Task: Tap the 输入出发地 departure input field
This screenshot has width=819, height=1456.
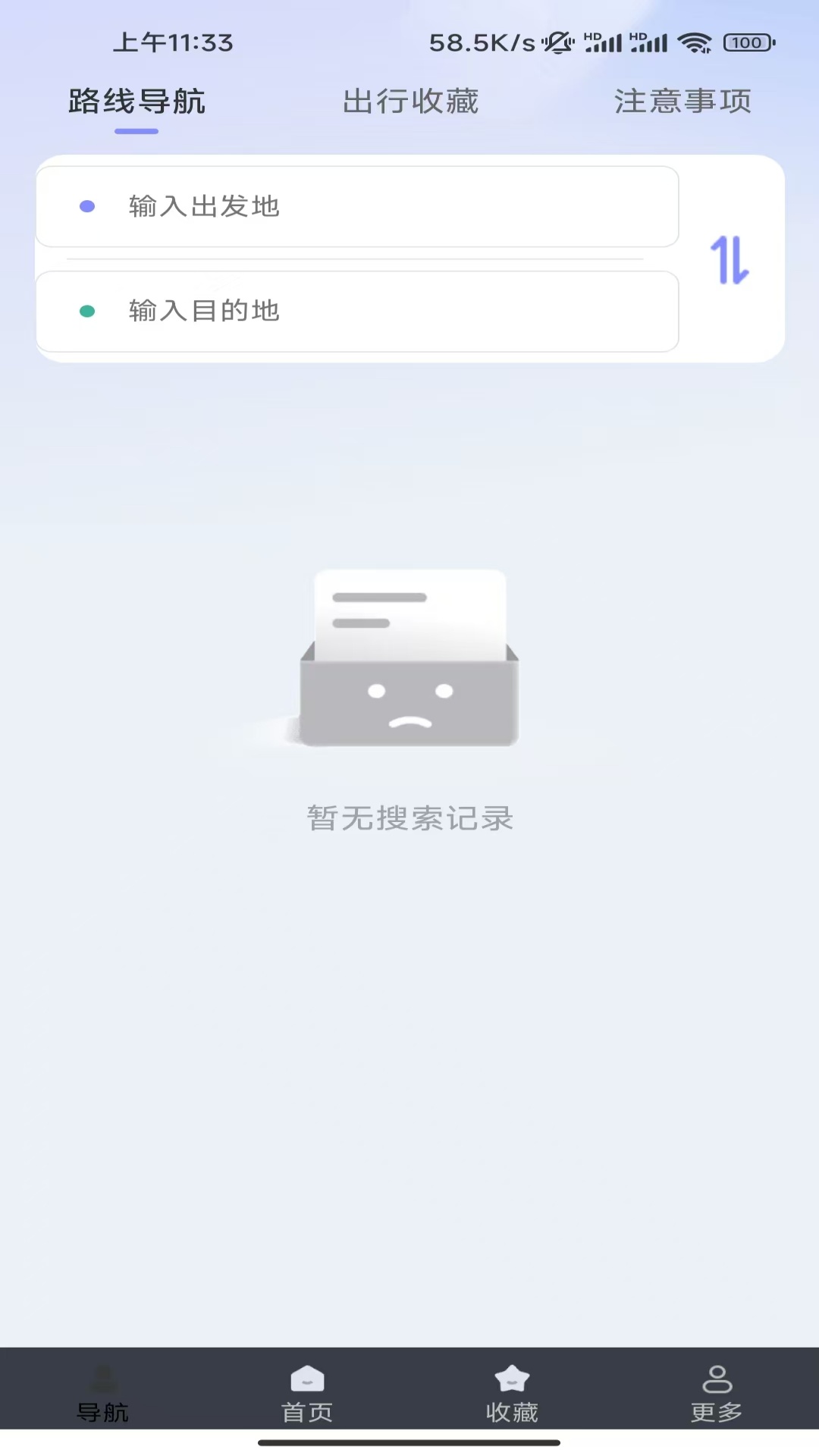Action: 356,206
